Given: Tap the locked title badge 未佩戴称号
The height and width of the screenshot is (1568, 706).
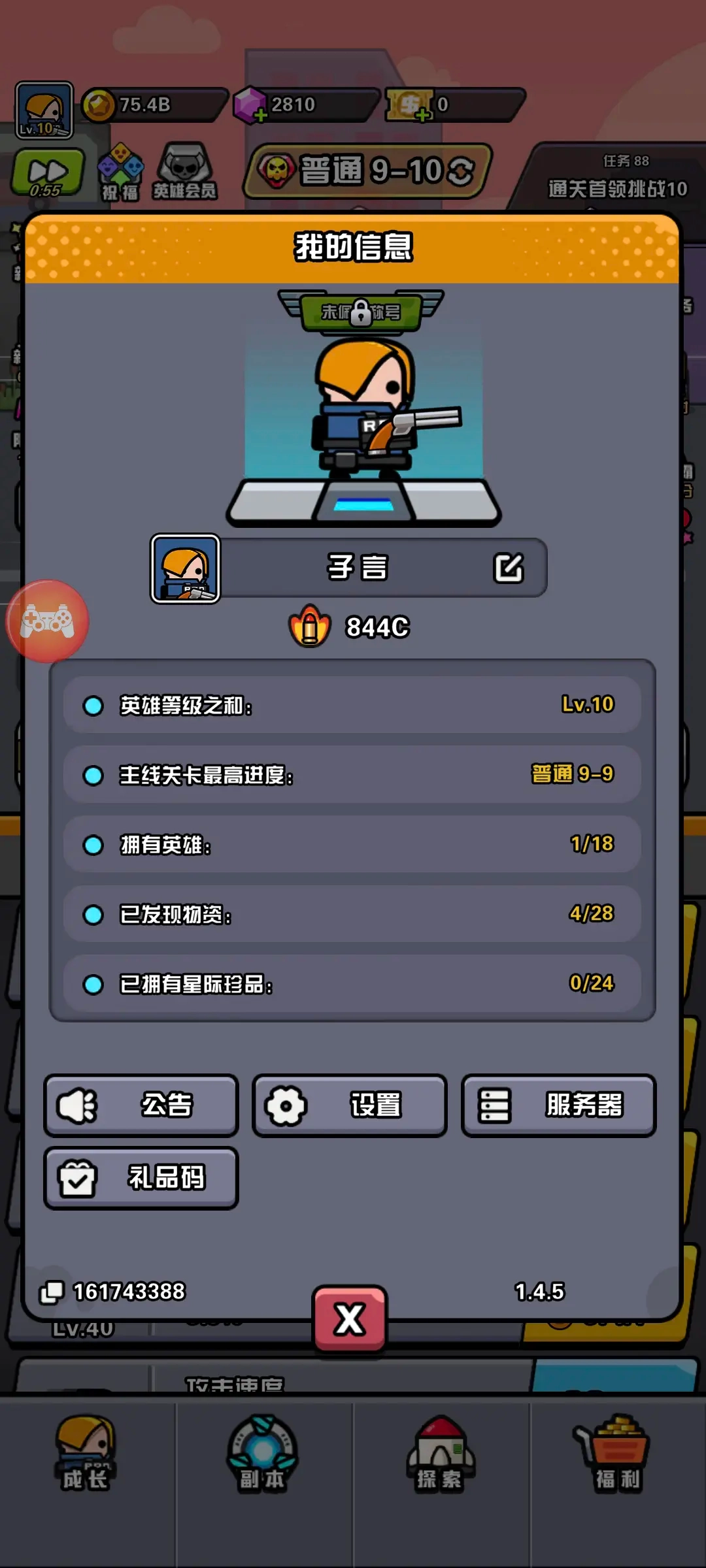Looking at the screenshot, I should click(361, 312).
